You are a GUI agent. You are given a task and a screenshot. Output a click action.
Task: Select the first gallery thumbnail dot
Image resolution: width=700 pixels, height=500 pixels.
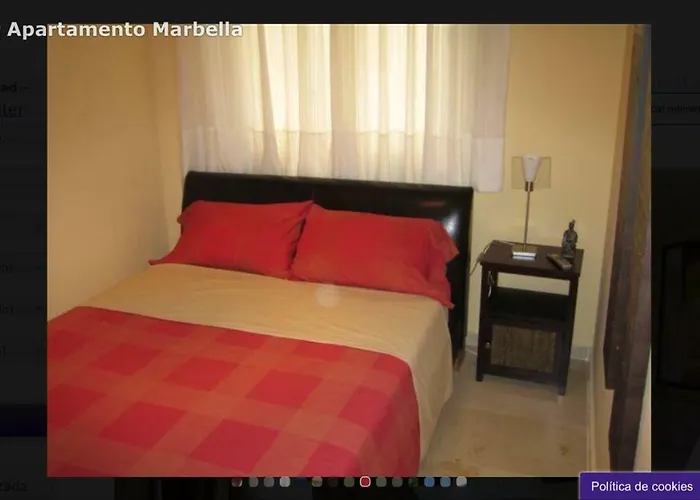click(x=237, y=482)
